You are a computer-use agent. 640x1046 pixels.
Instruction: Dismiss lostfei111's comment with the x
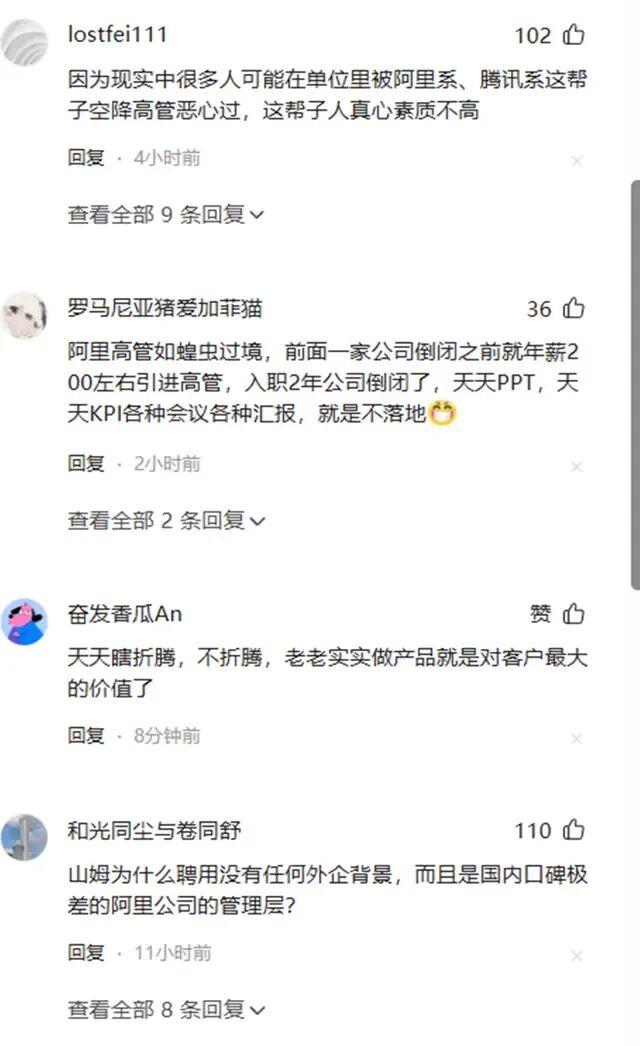pyautogui.click(x=577, y=161)
